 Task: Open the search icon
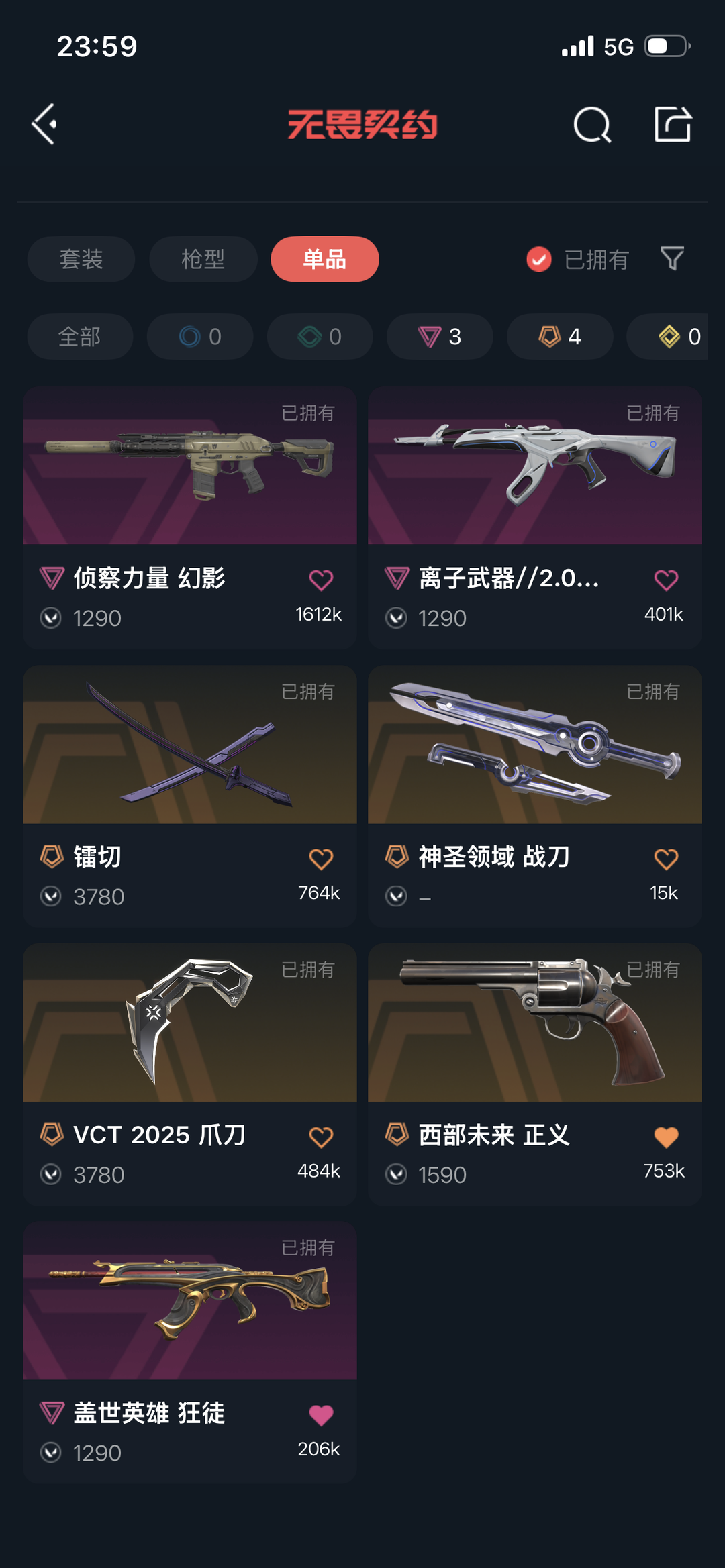click(592, 125)
